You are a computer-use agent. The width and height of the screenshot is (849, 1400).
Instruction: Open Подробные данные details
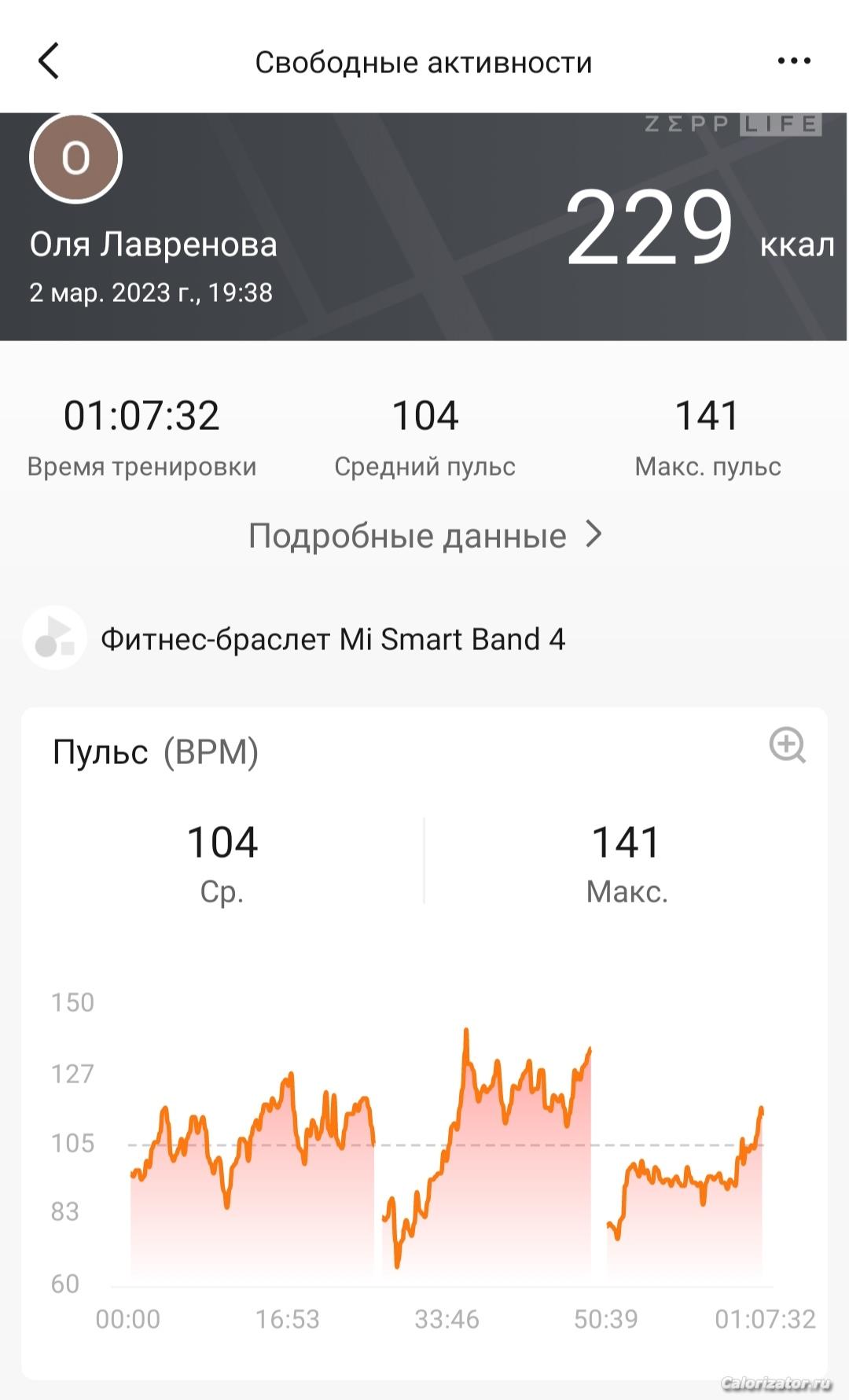(424, 536)
